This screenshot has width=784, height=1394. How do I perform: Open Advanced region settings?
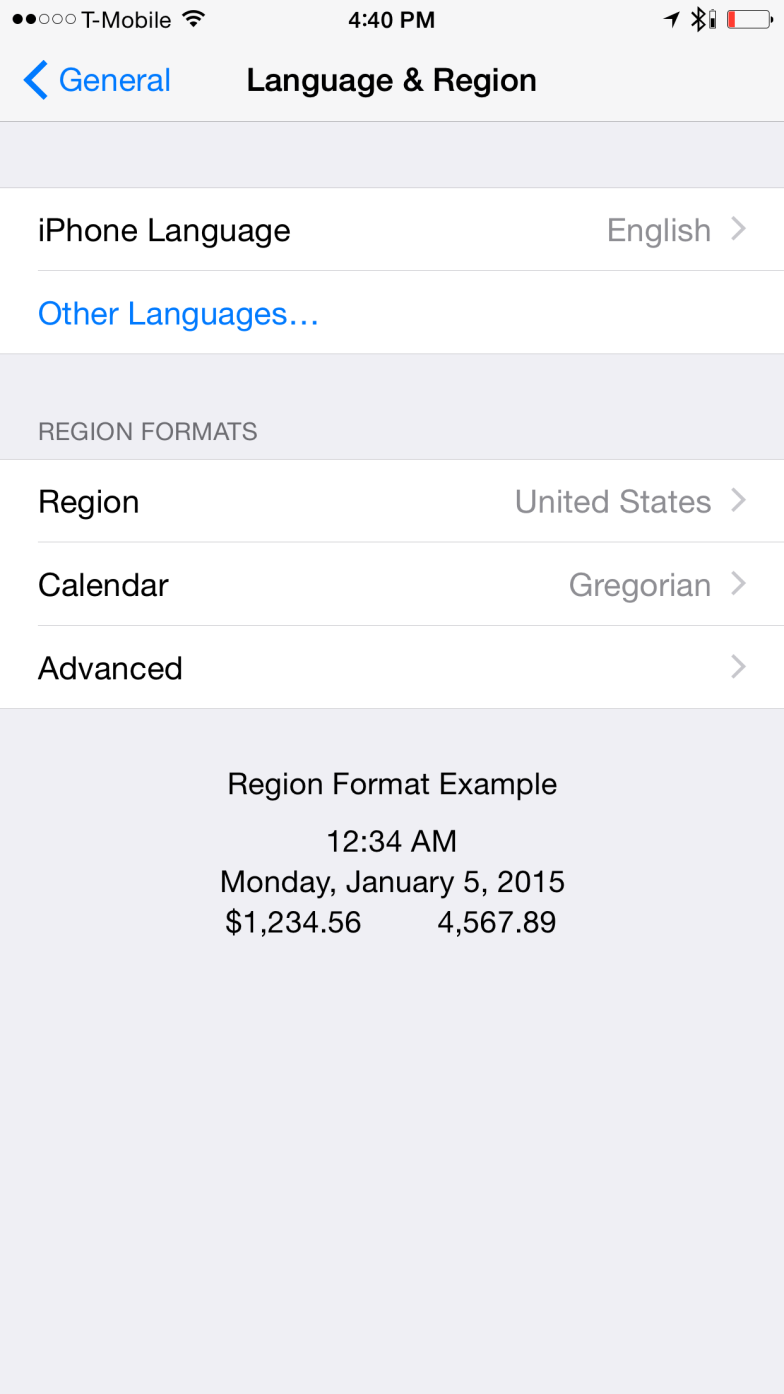[392, 667]
